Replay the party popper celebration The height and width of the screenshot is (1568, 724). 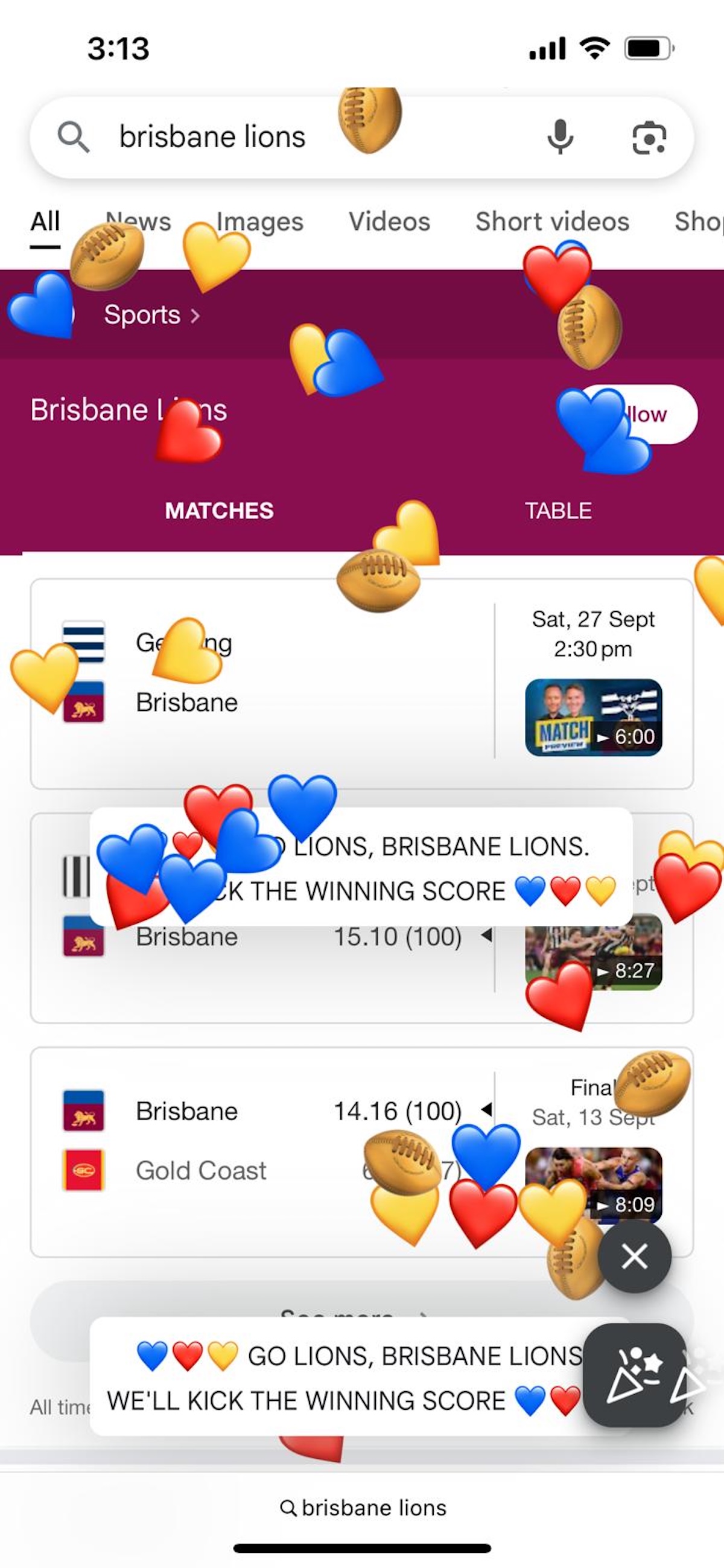click(634, 1375)
